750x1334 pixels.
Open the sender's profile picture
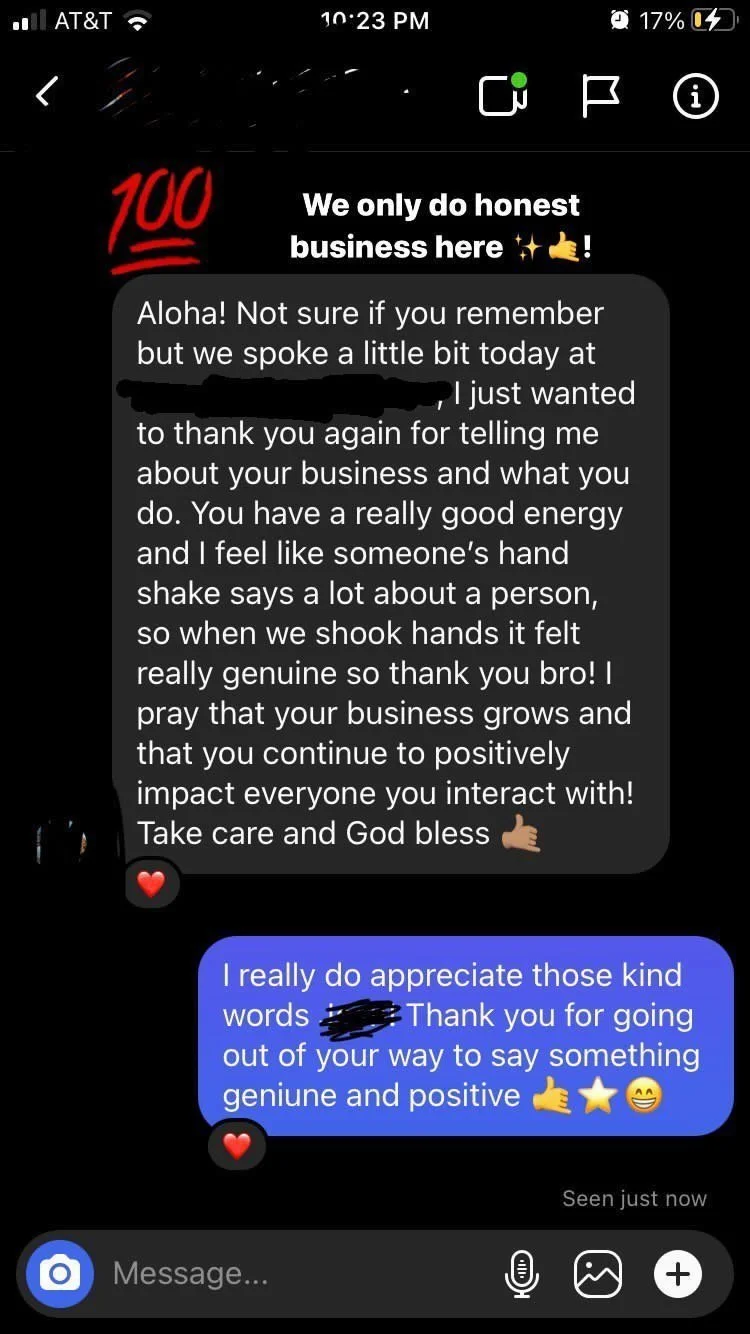coord(62,842)
